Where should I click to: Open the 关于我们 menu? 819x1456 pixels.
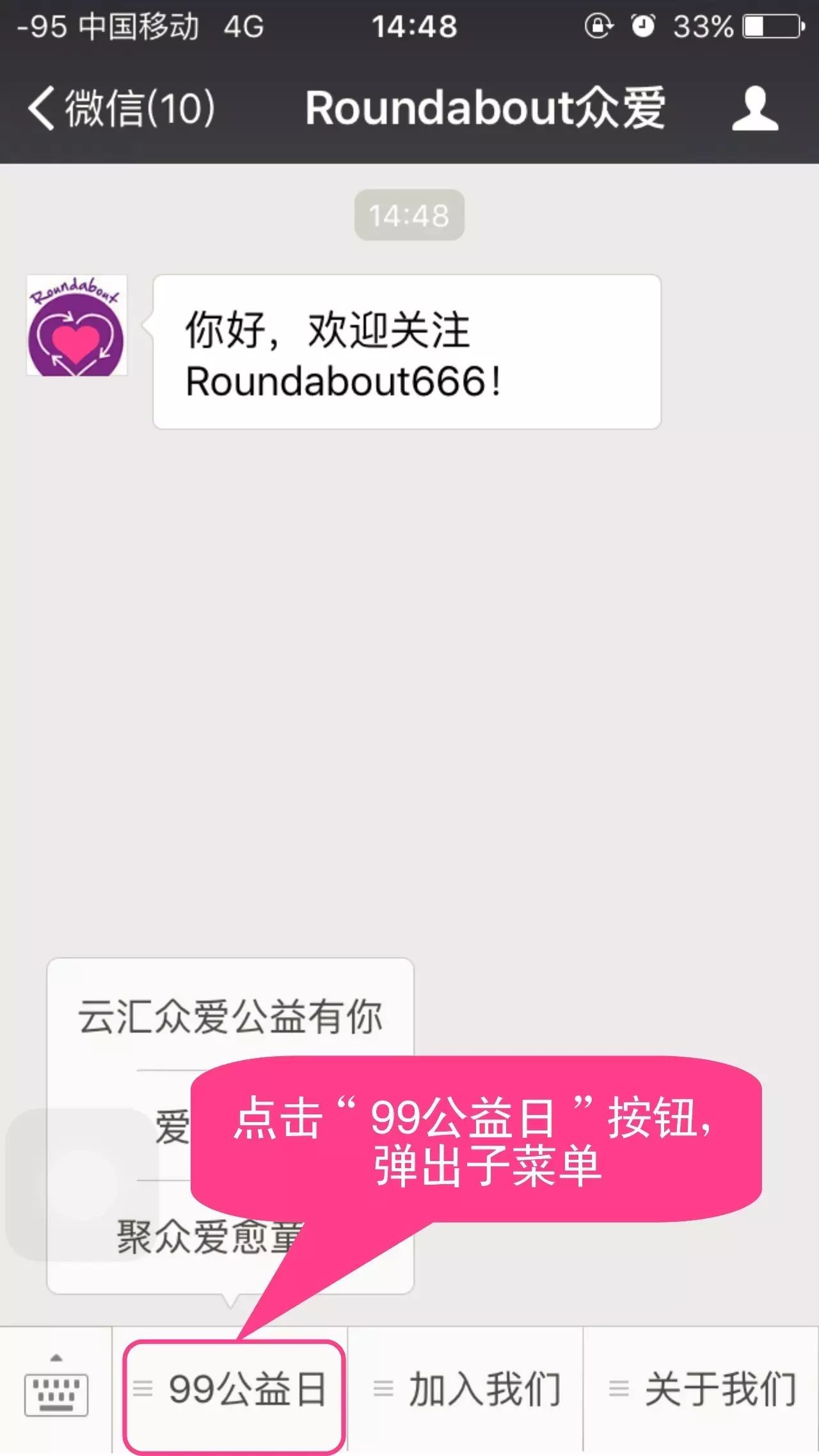tap(703, 1389)
